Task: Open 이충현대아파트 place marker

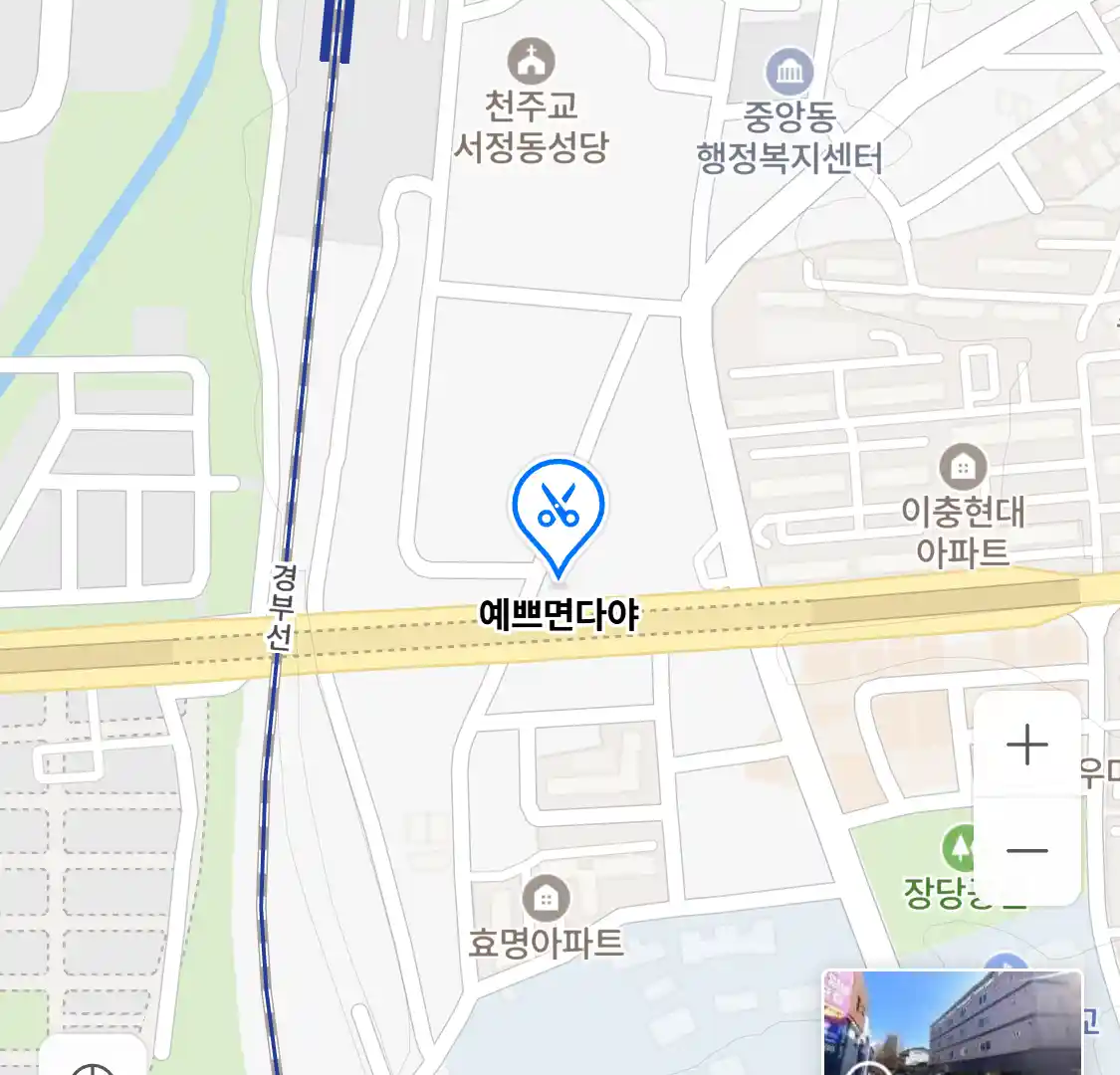Action: pyautogui.click(x=963, y=467)
